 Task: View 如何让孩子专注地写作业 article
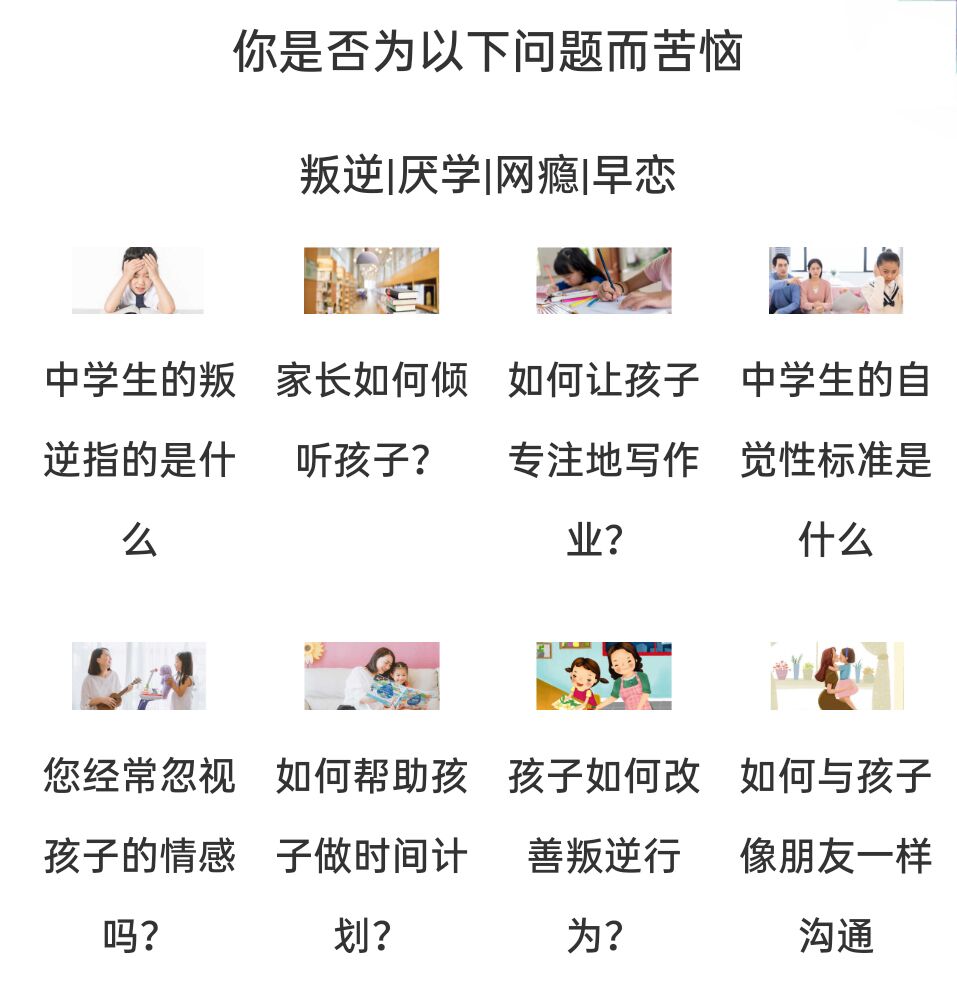[603, 460]
